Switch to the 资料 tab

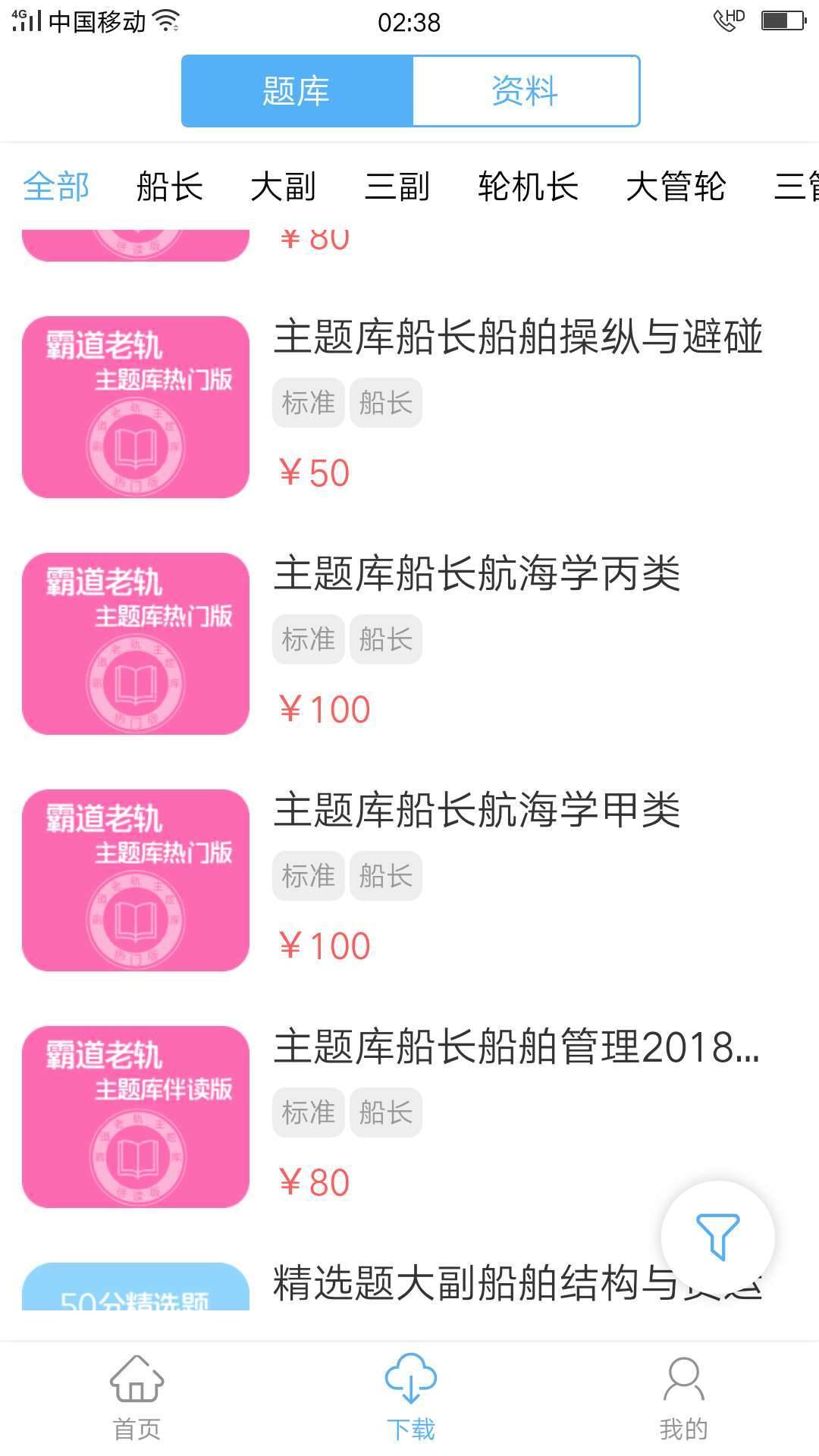pyautogui.click(x=525, y=90)
